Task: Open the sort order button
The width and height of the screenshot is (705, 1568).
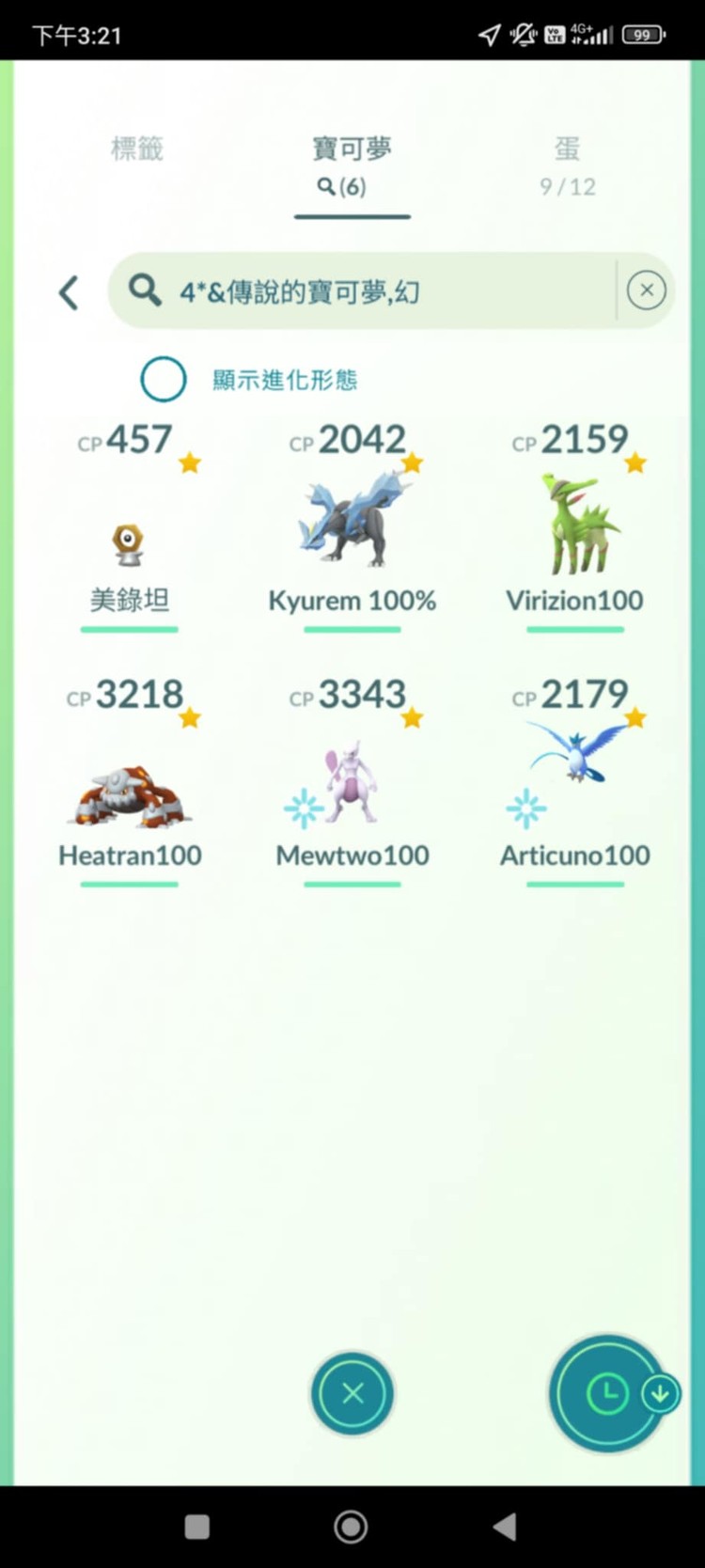Action: click(x=608, y=1393)
